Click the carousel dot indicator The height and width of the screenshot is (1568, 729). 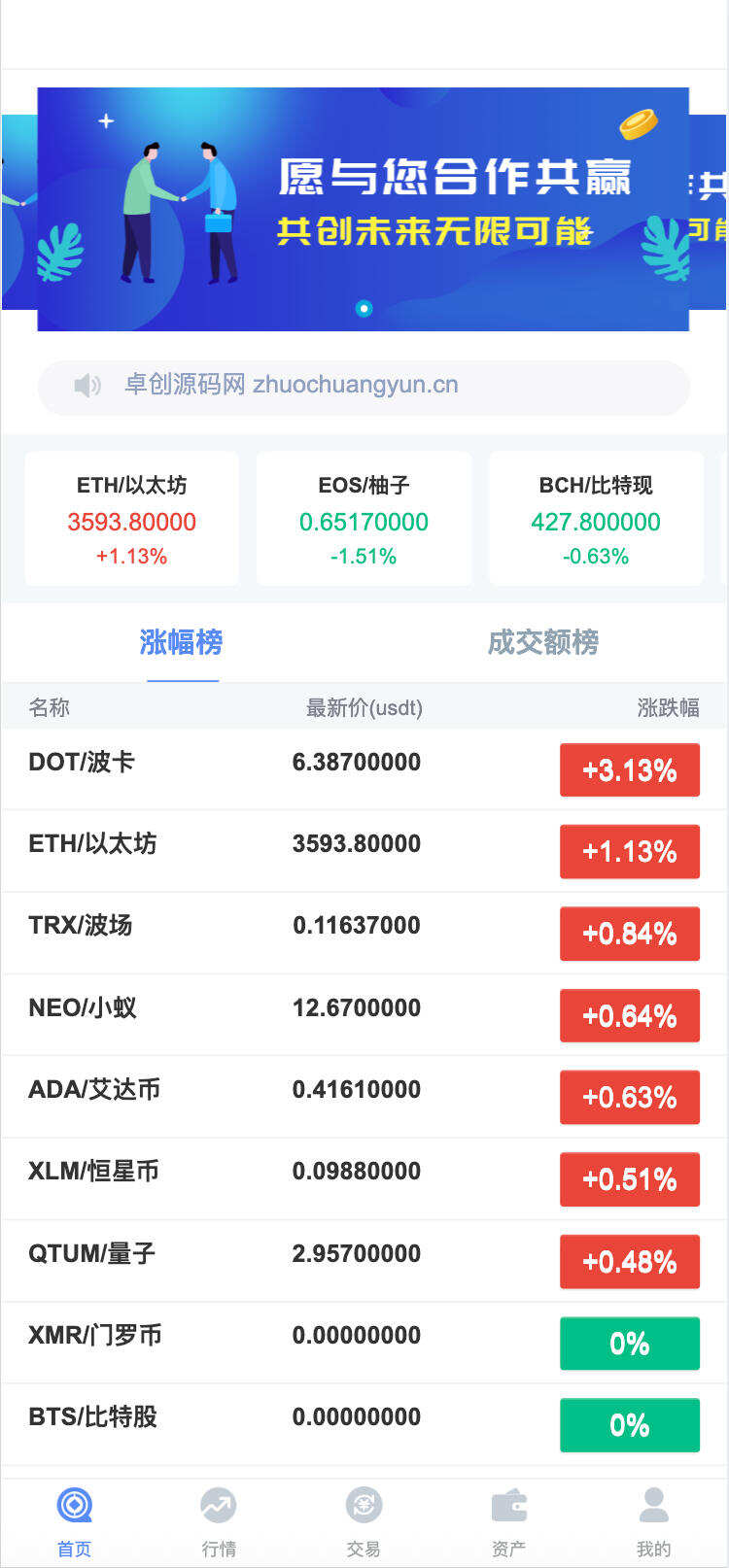coord(364,309)
